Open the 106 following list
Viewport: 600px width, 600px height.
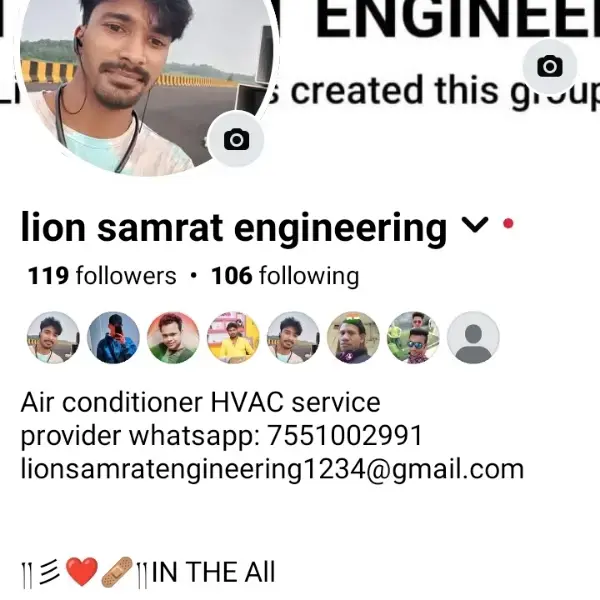pyautogui.click(x=284, y=276)
